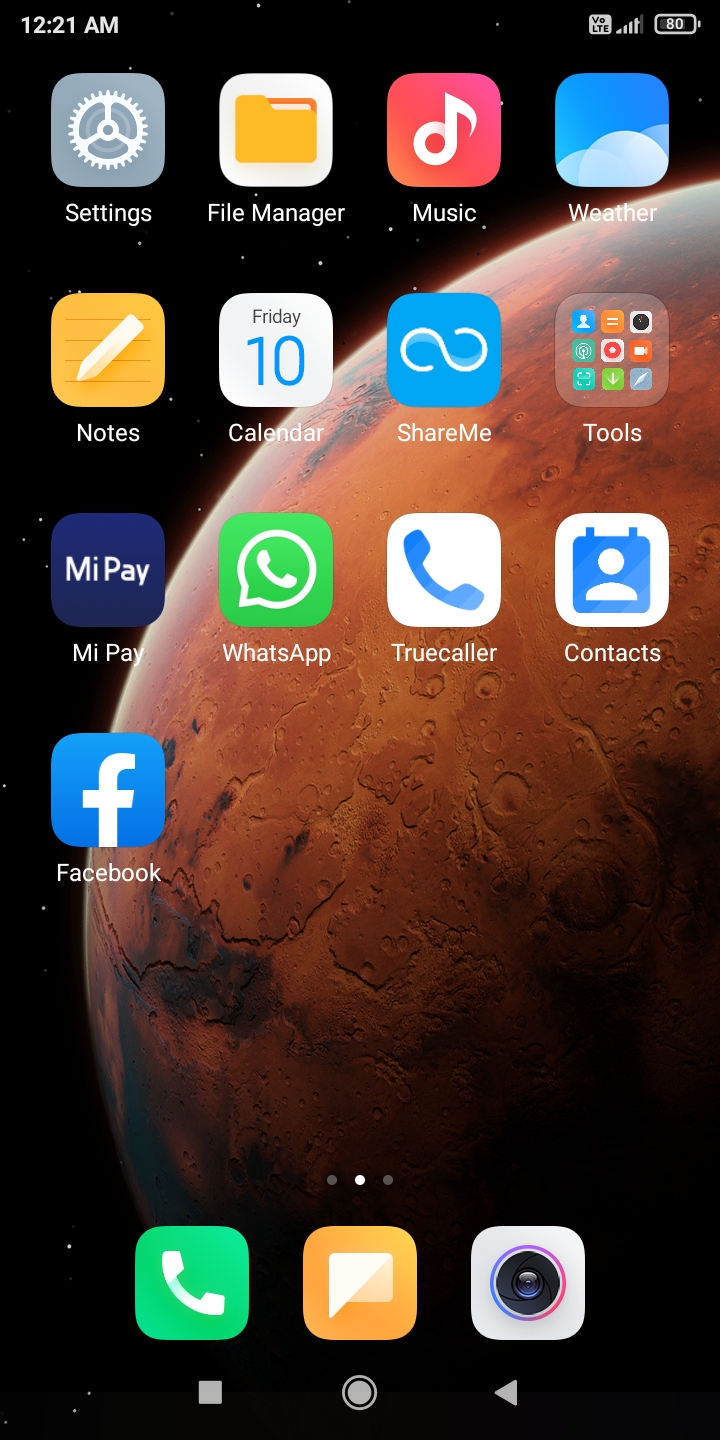Launch the Camera from dock
Image resolution: width=720 pixels, height=1440 pixels.
pyautogui.click(x=528, y=1282)
